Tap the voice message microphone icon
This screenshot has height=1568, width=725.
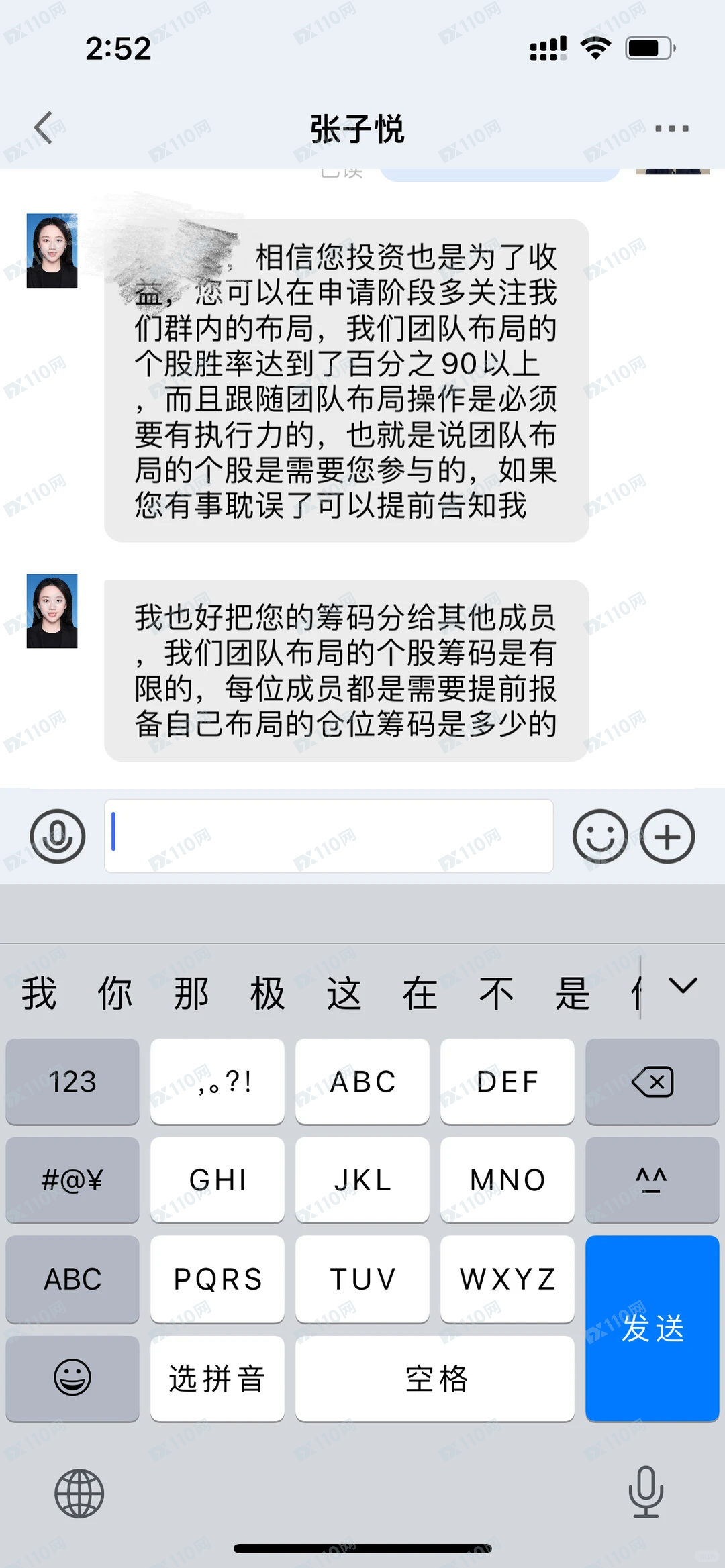(x=58, y=836)
